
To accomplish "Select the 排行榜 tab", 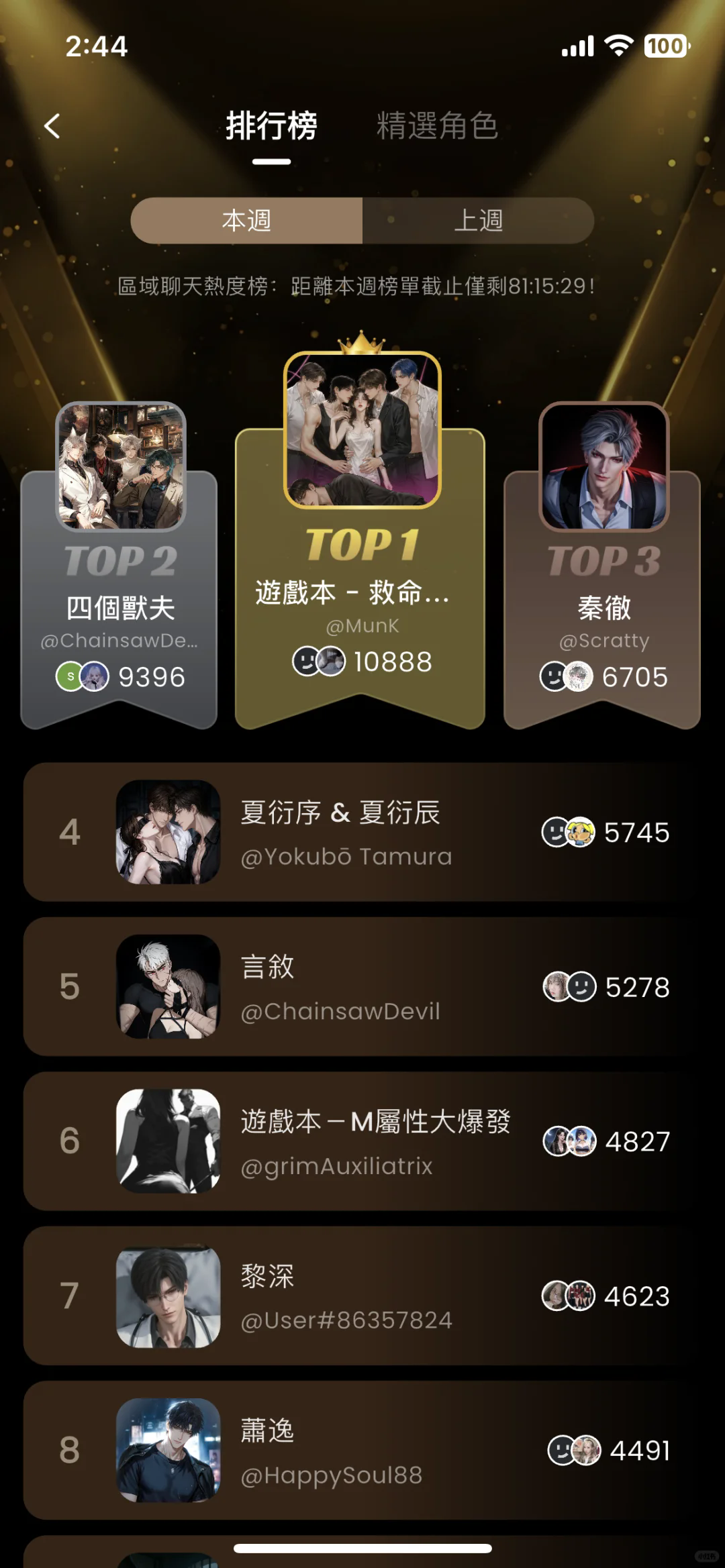I will pos(272,126).
